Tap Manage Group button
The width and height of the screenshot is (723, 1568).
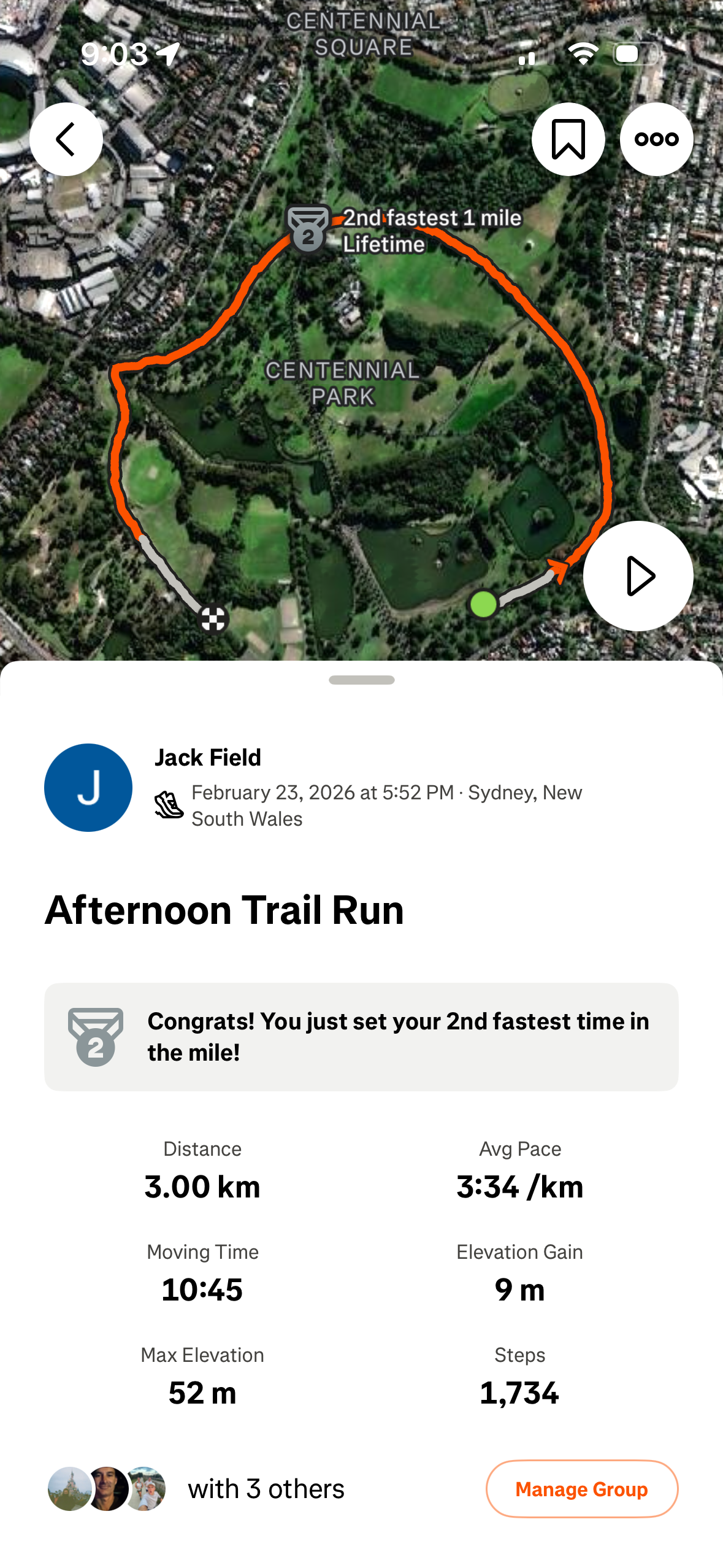pos(581,1488)
